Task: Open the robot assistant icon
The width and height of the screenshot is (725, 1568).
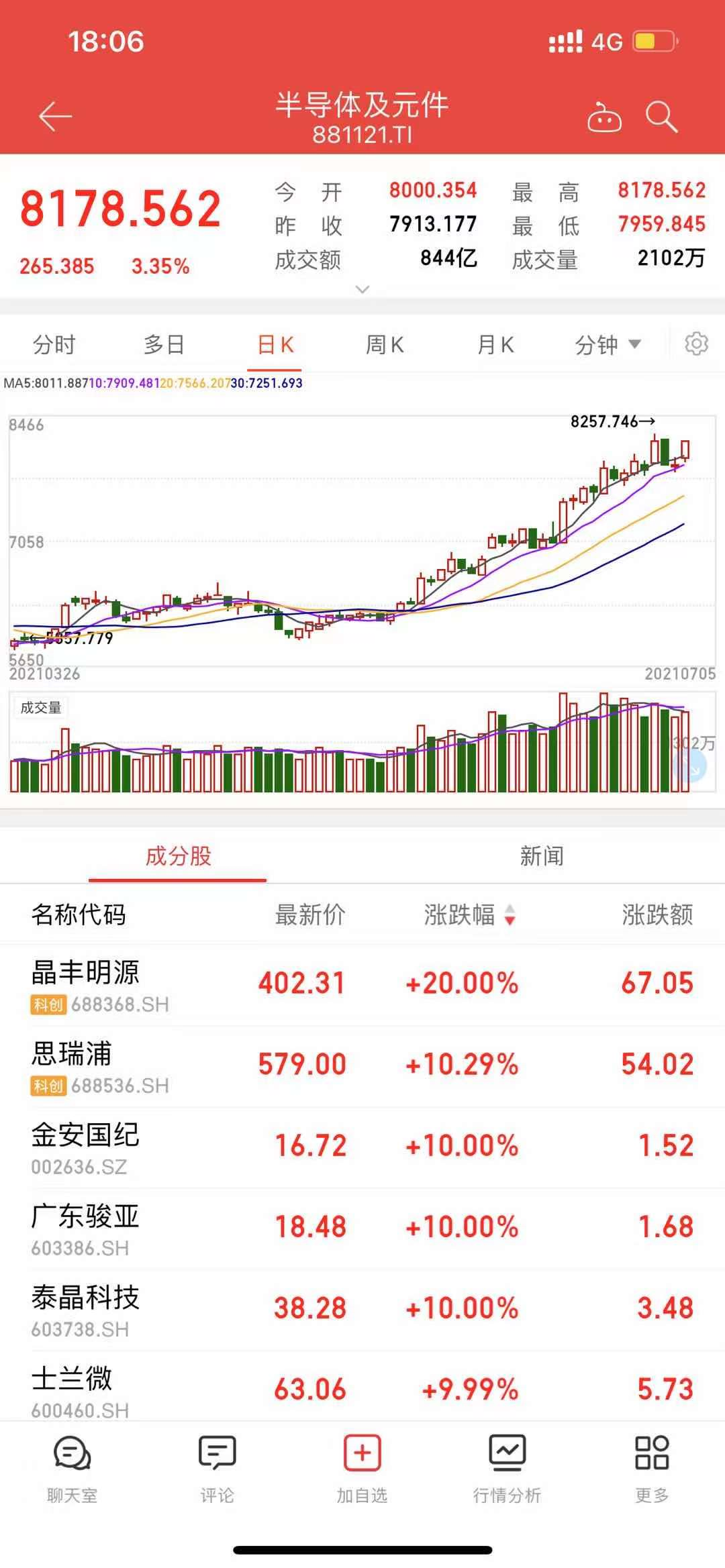Action: pos(604,118)
